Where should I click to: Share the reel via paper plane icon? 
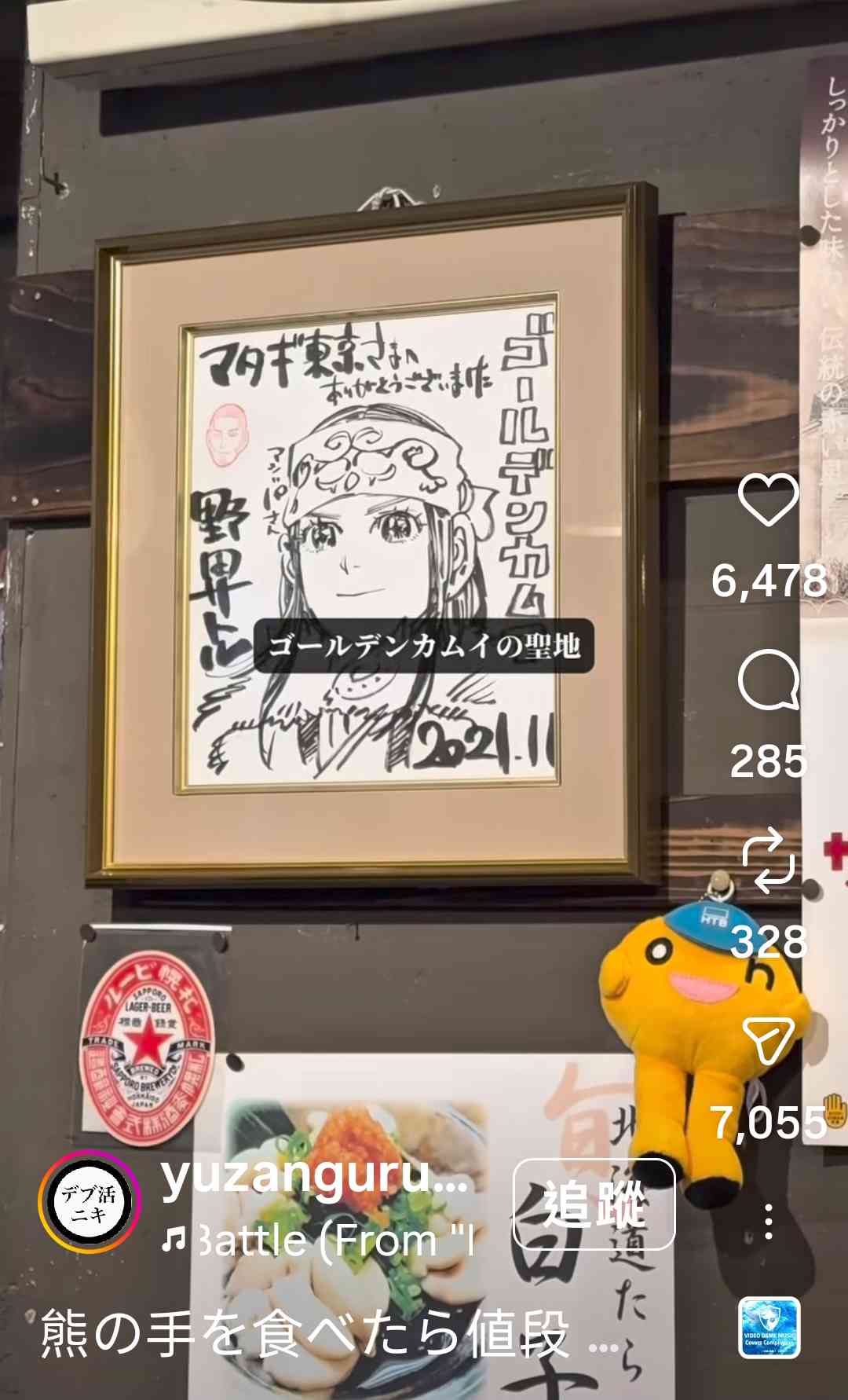click(x=768, y=1040)
